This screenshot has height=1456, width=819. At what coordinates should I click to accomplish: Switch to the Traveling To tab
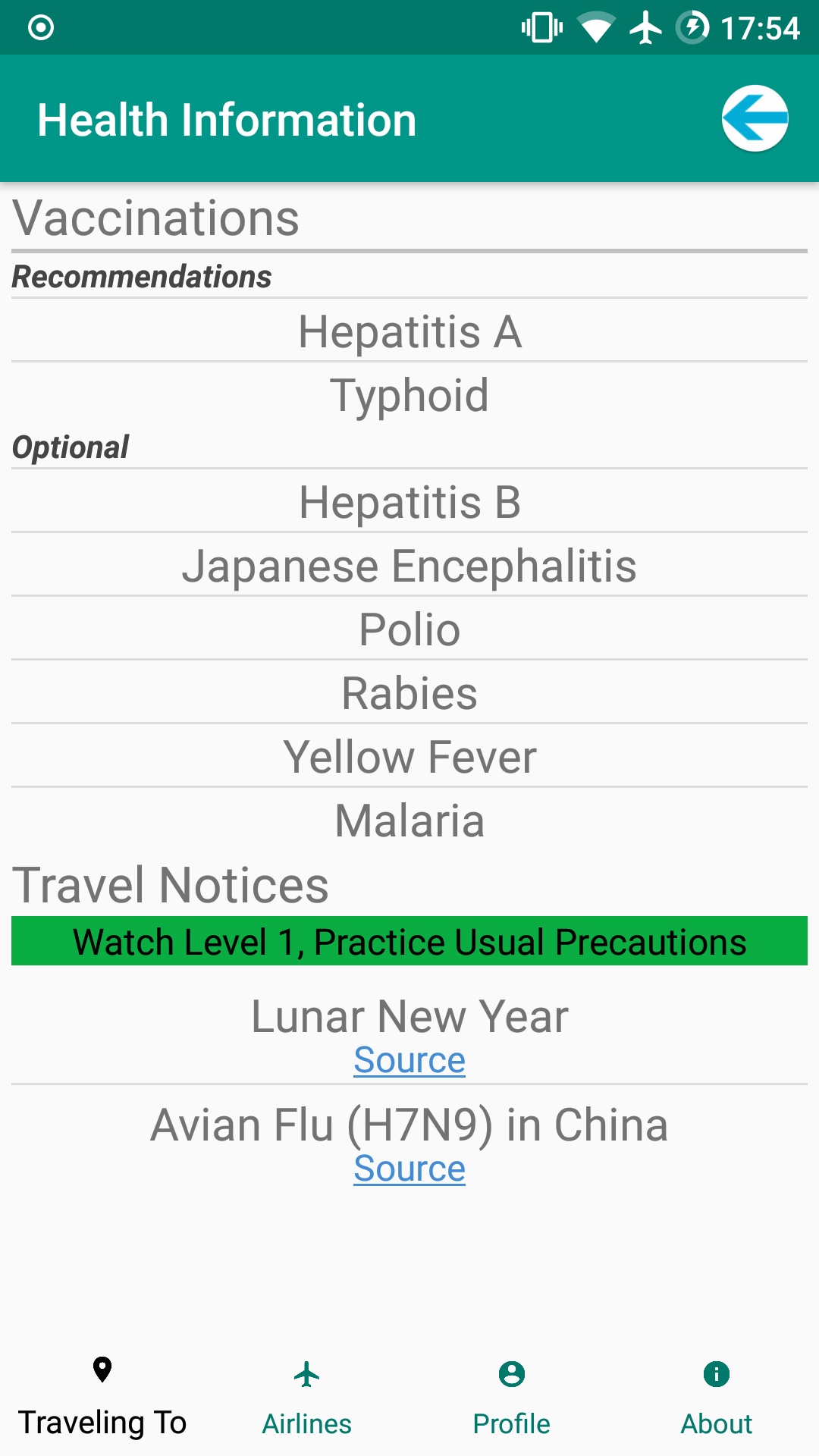(102, 1398)
